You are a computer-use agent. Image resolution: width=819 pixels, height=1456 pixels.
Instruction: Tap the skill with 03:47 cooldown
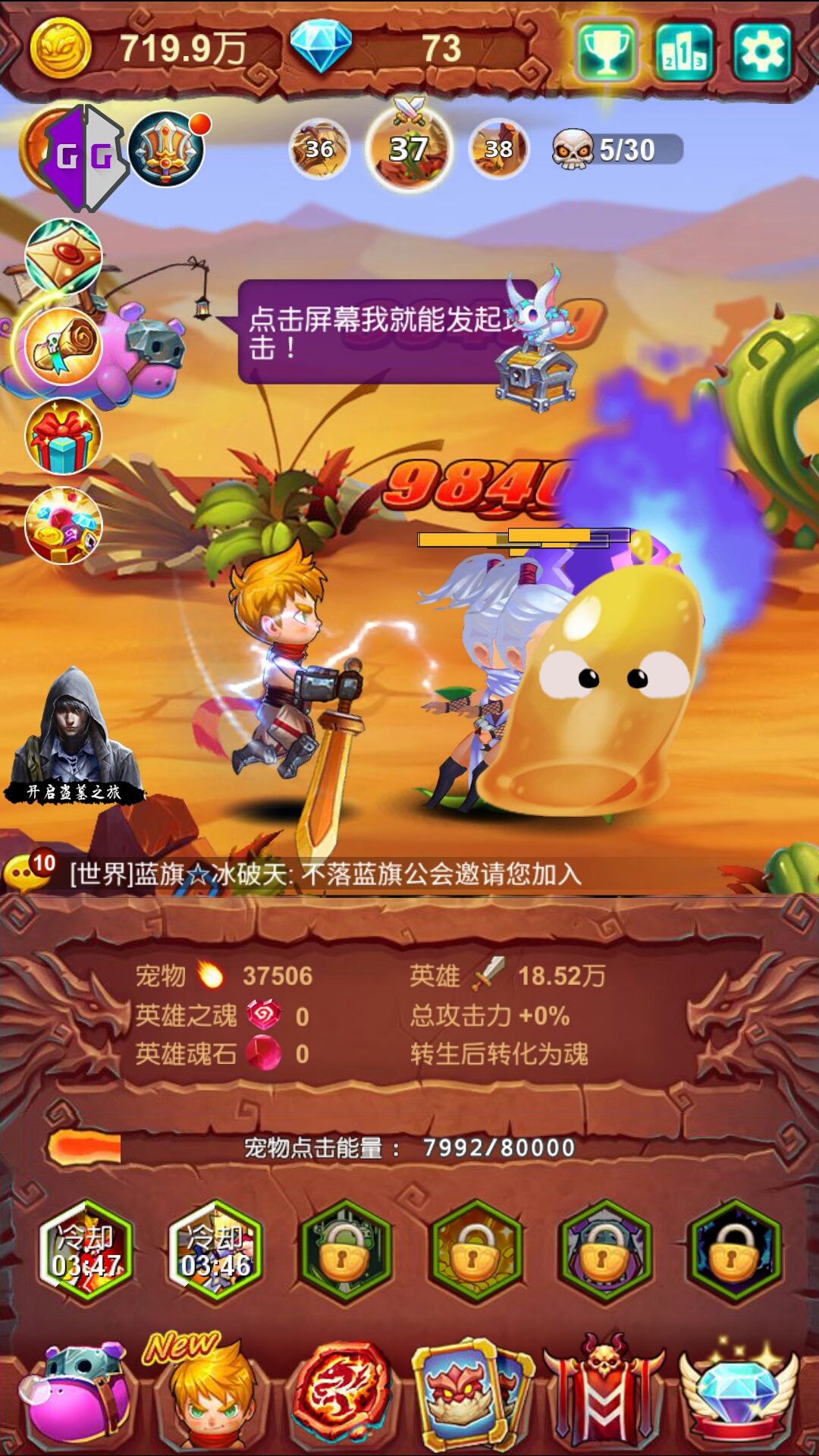click(86, 1251)
